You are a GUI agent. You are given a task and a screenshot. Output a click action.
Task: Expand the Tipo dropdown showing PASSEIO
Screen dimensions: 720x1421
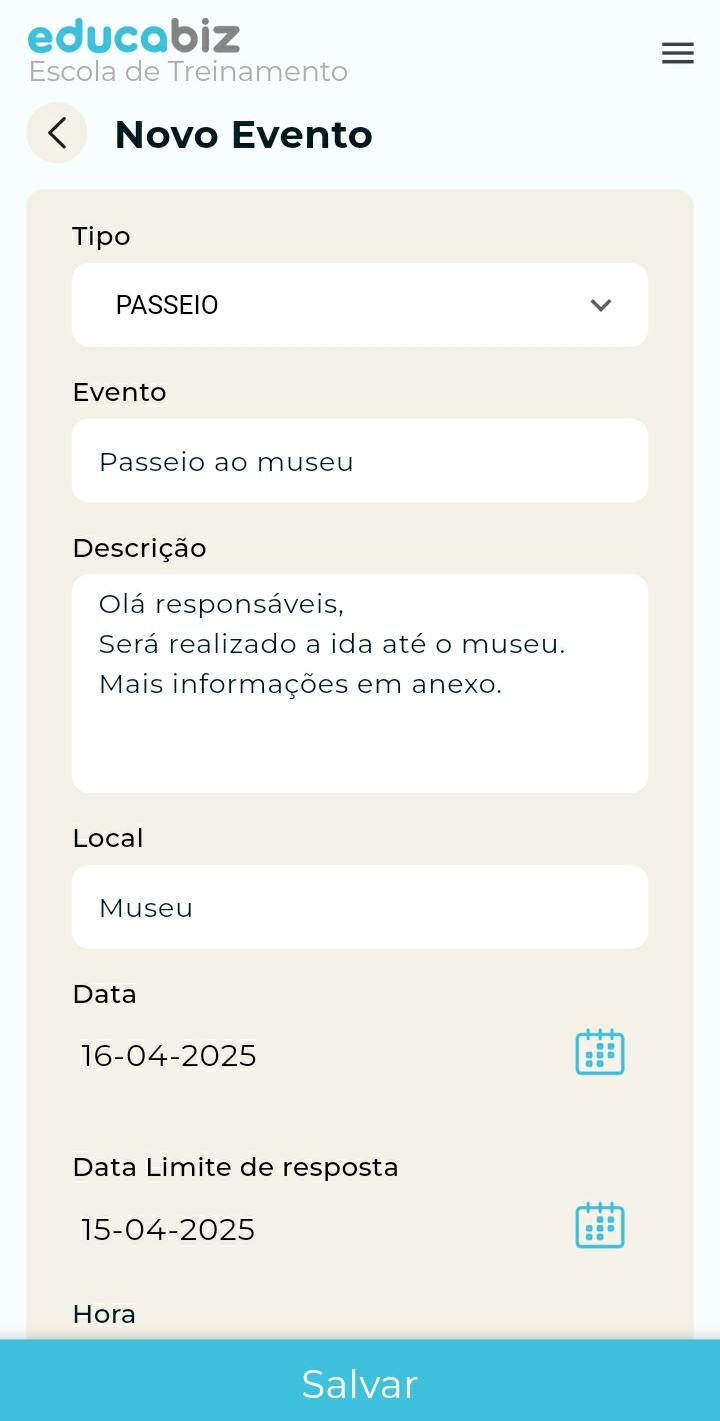[x=360, y=305]
